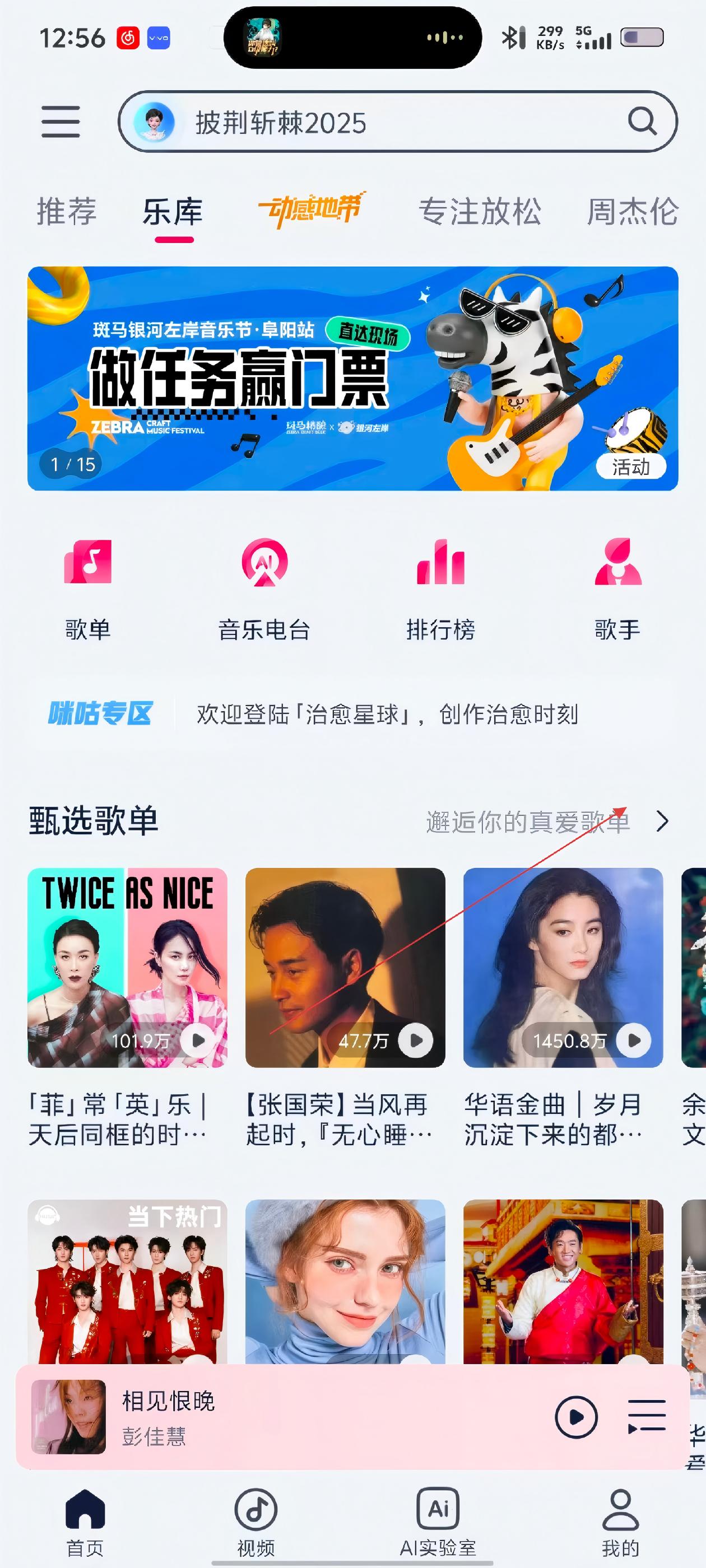The height and width of the screenshot is (1568, 706).
Task: Tap the search box showing 披荆斩棘2025
Action: tap(378, 122)
